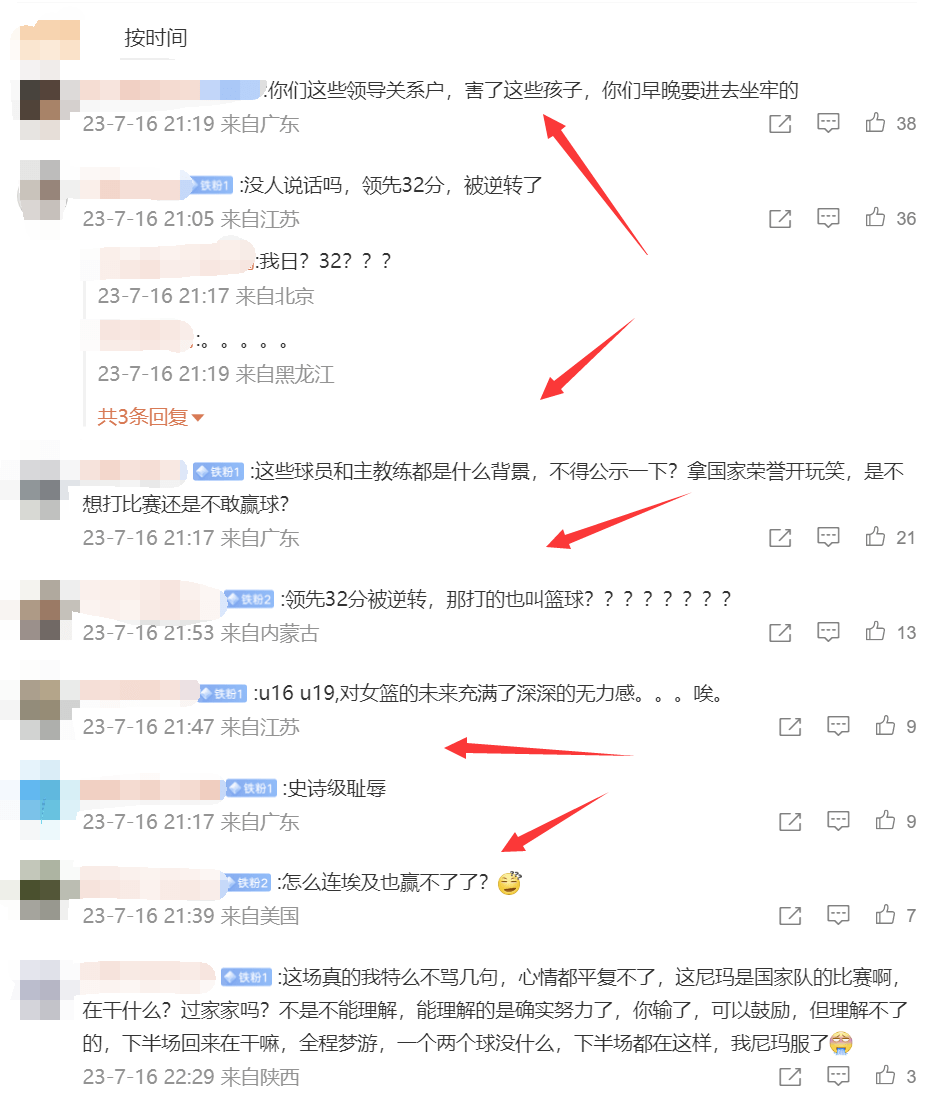Share the comment about 领导关系户

tap(780, 123)
